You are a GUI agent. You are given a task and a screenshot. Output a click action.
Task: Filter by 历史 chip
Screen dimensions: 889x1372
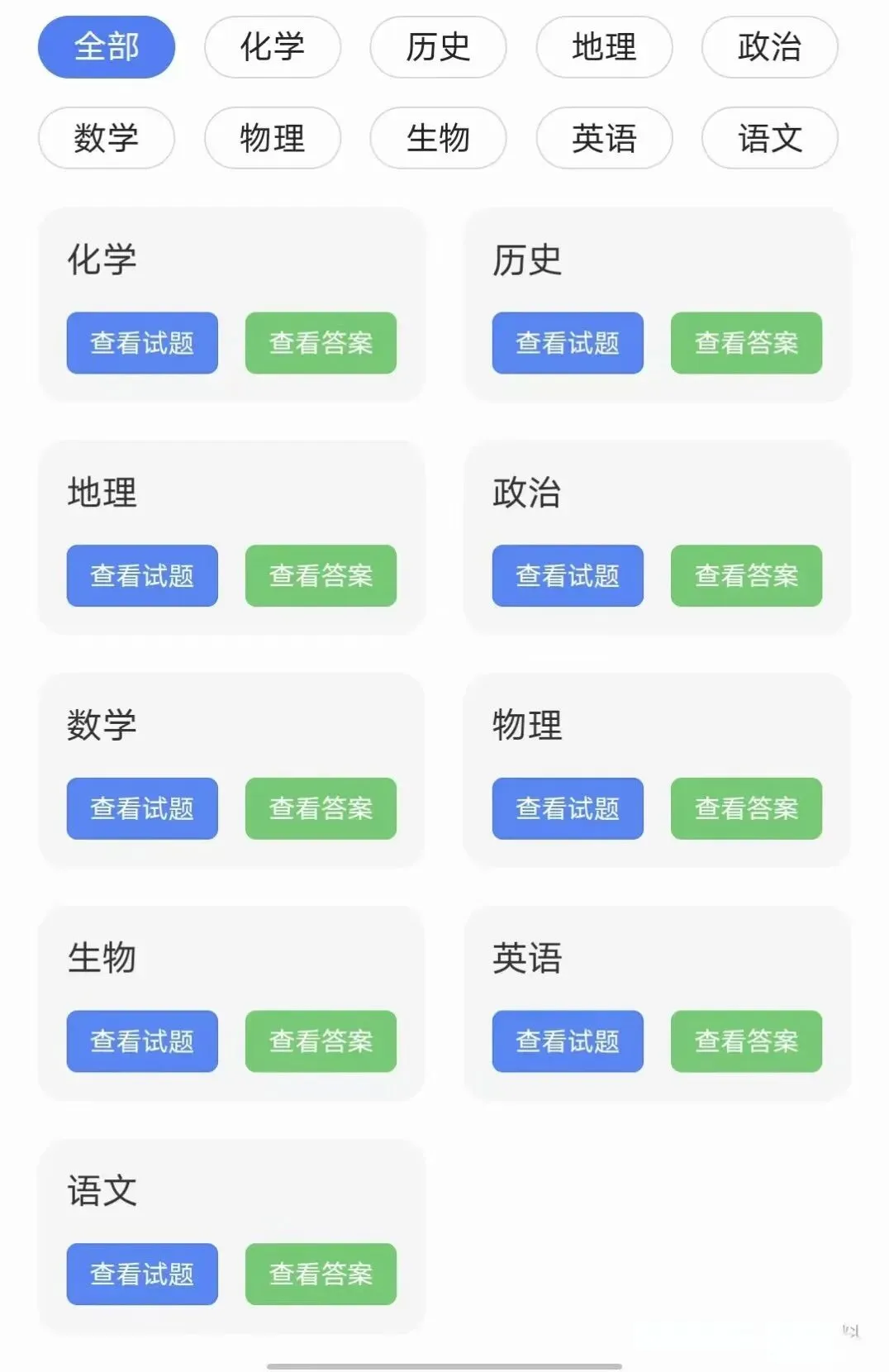pos(438,47)
